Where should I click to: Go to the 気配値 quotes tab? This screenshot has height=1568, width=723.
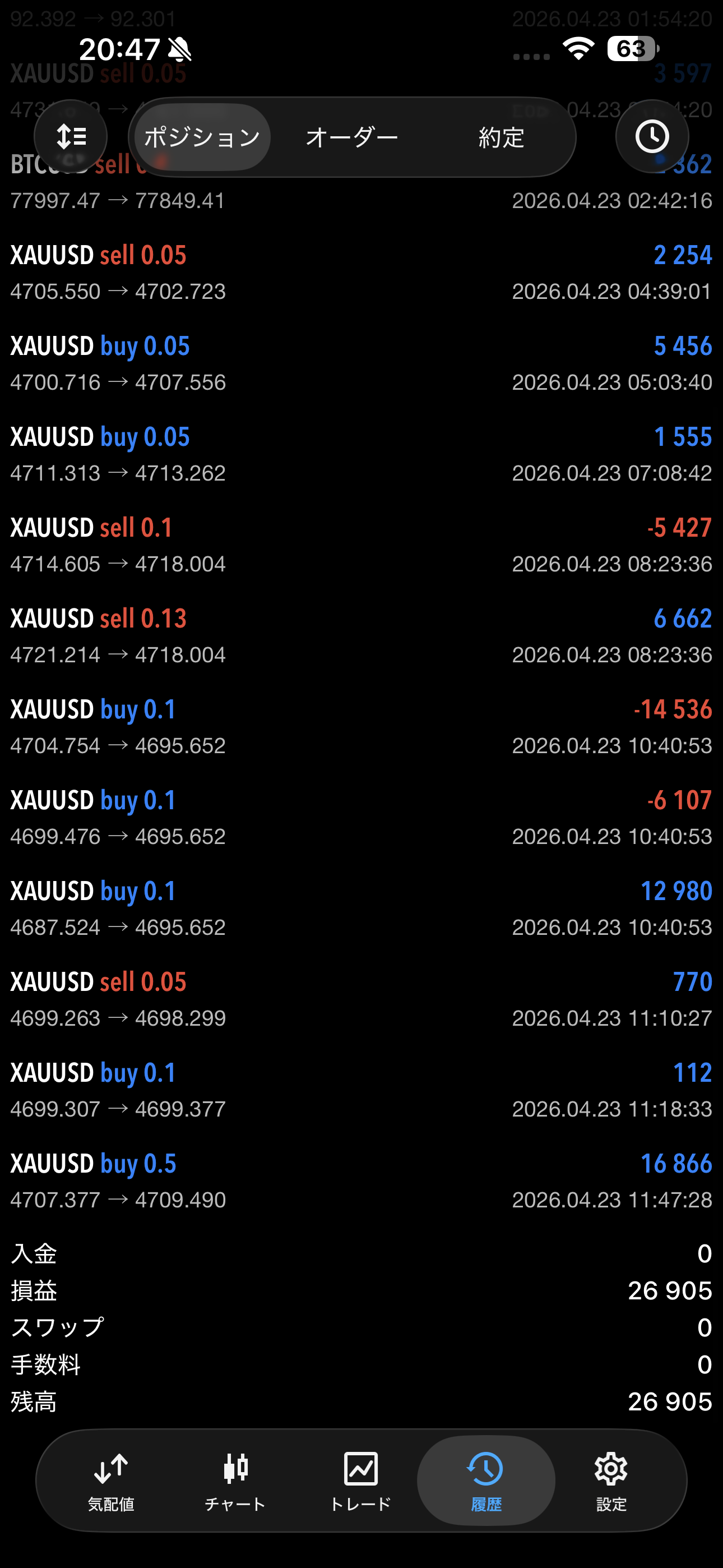[111, 1481]
